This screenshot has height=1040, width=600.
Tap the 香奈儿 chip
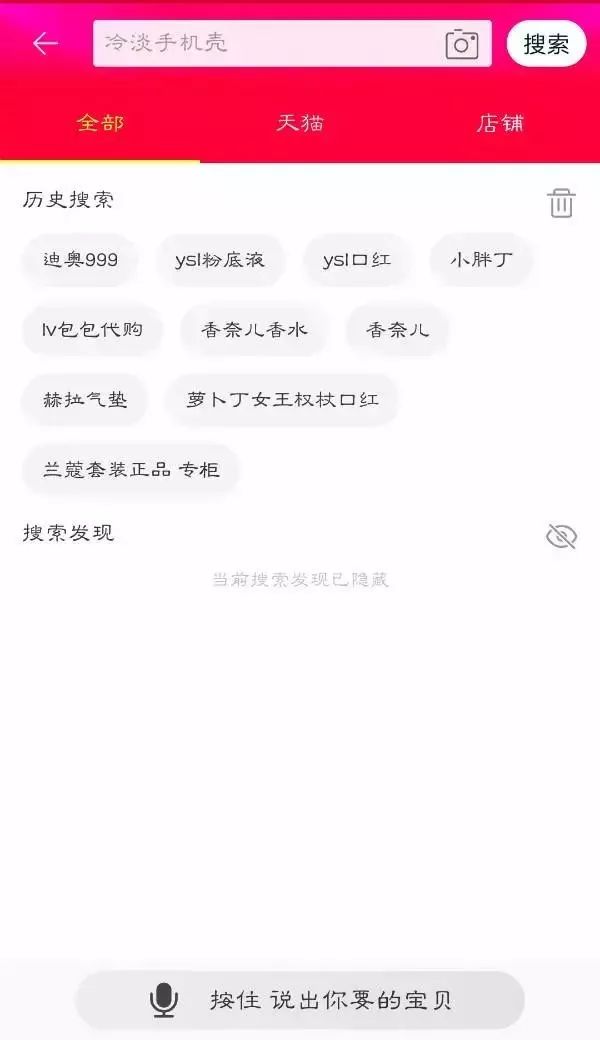397,330
